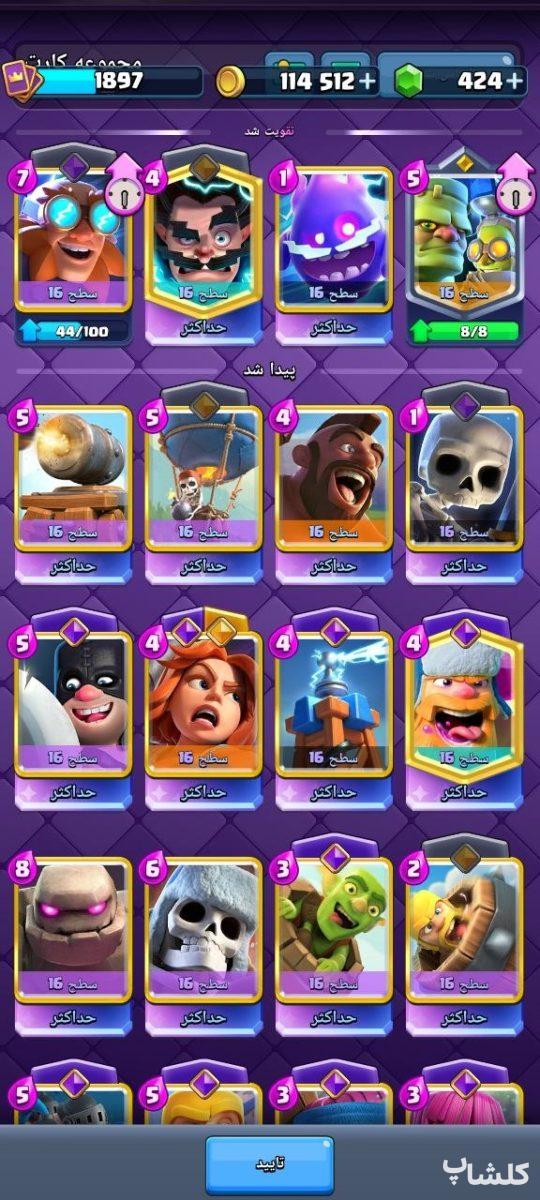540x1200 pixels.
Task: Select the Battle Ram card costing 2 elixir
Action: [x=465, y=947]
